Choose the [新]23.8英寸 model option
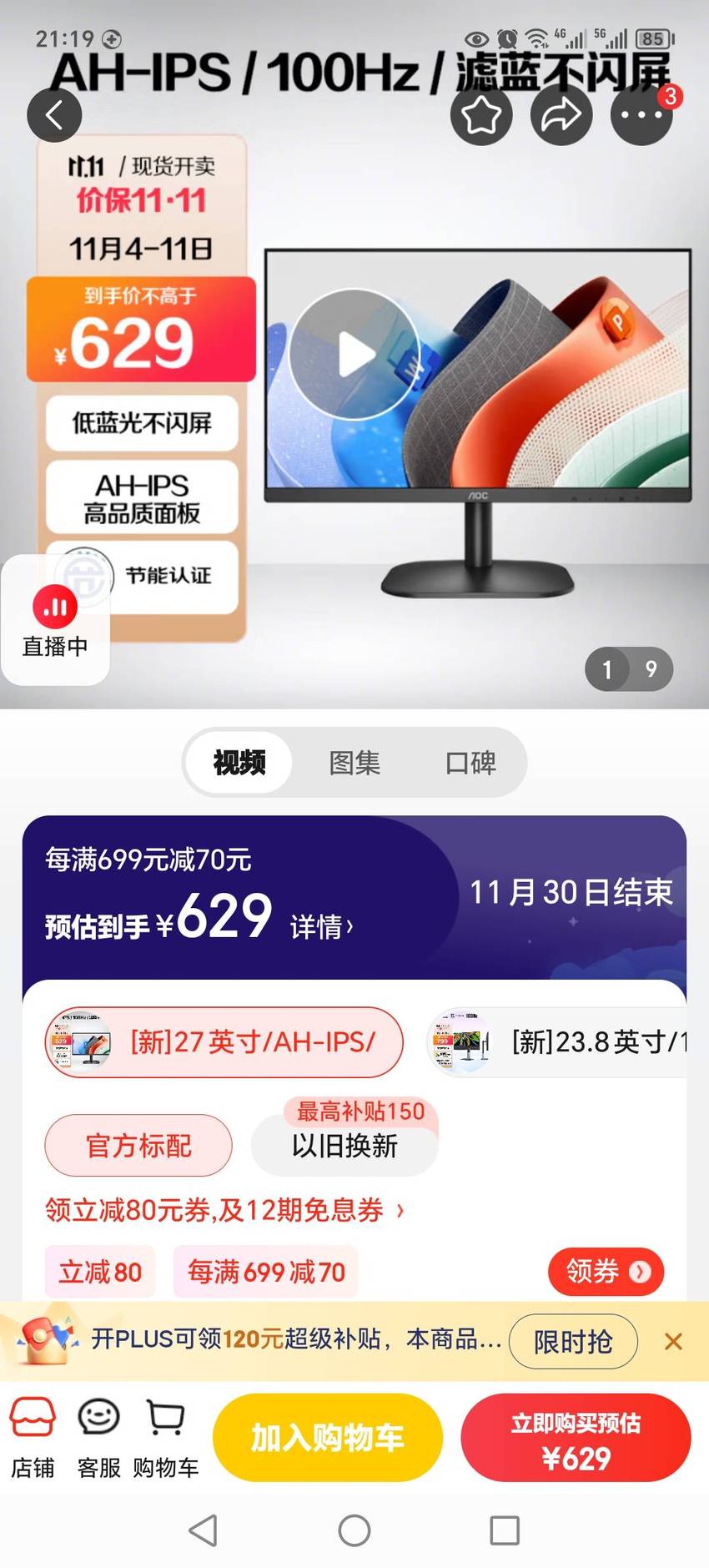Viewport: 709px width, 1568px height. tap(556, 1042)
